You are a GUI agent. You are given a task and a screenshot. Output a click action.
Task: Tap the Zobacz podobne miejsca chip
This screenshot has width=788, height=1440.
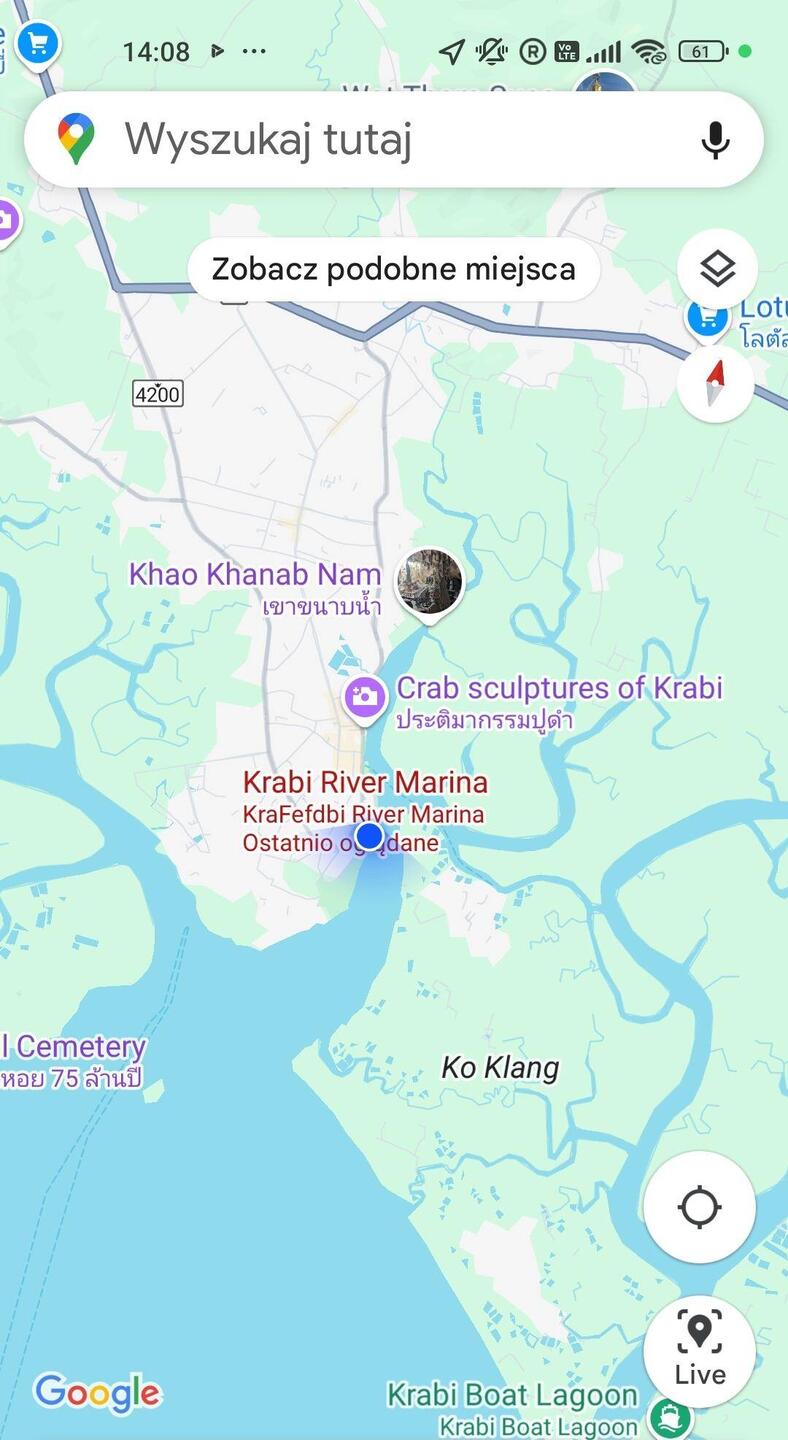click(394, 269)
